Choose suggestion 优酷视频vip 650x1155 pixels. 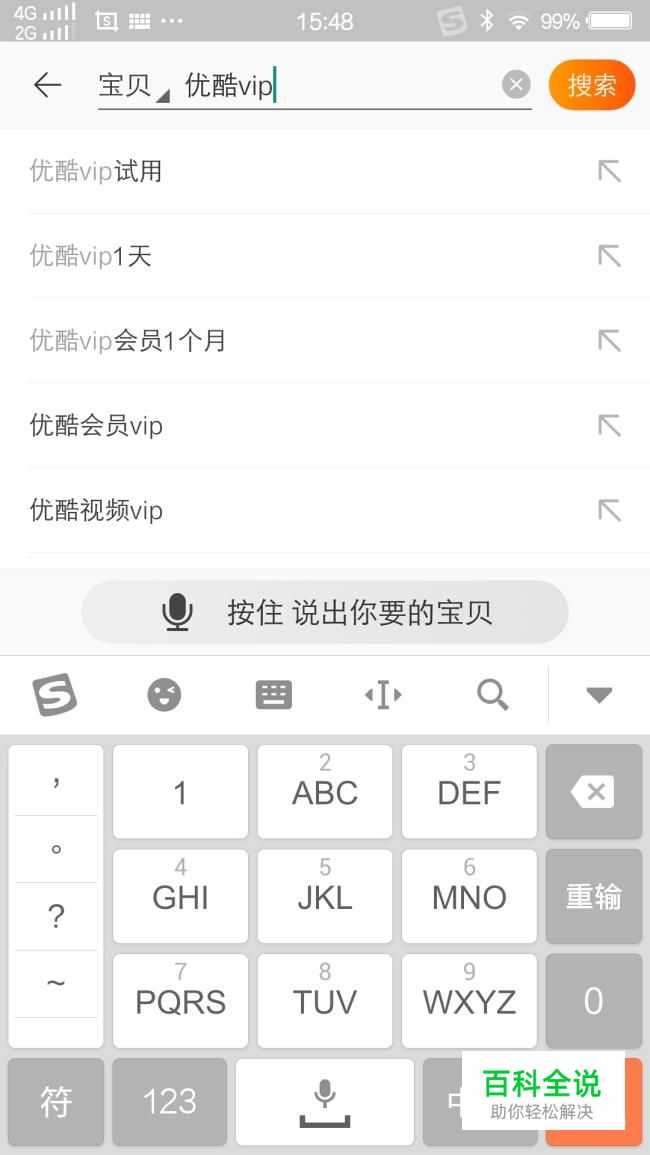click(325, 510)
